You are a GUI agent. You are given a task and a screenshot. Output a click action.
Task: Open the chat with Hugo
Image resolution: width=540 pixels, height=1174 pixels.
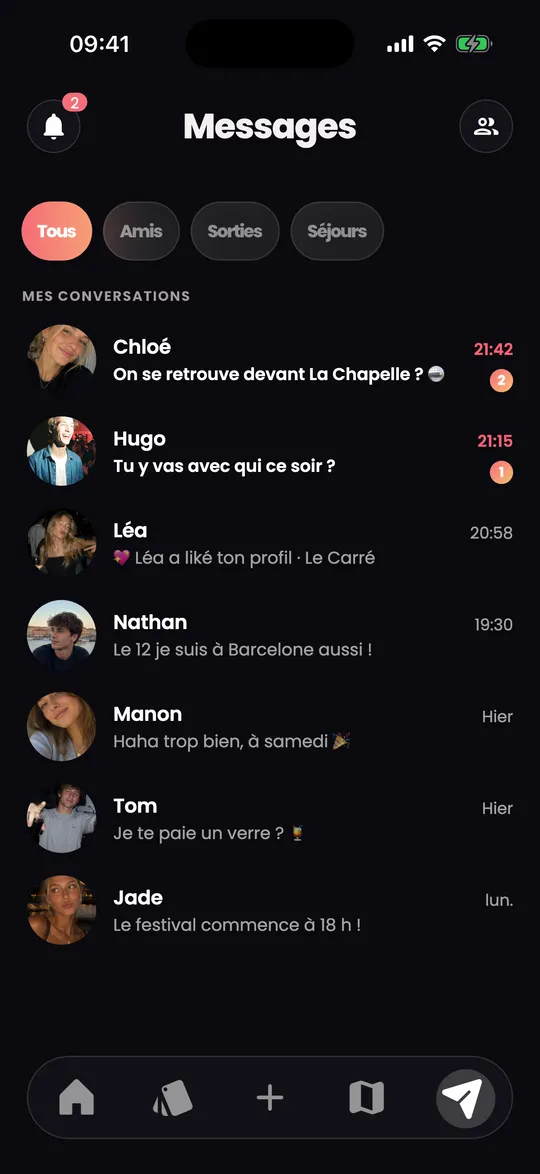tap(270, 451)
